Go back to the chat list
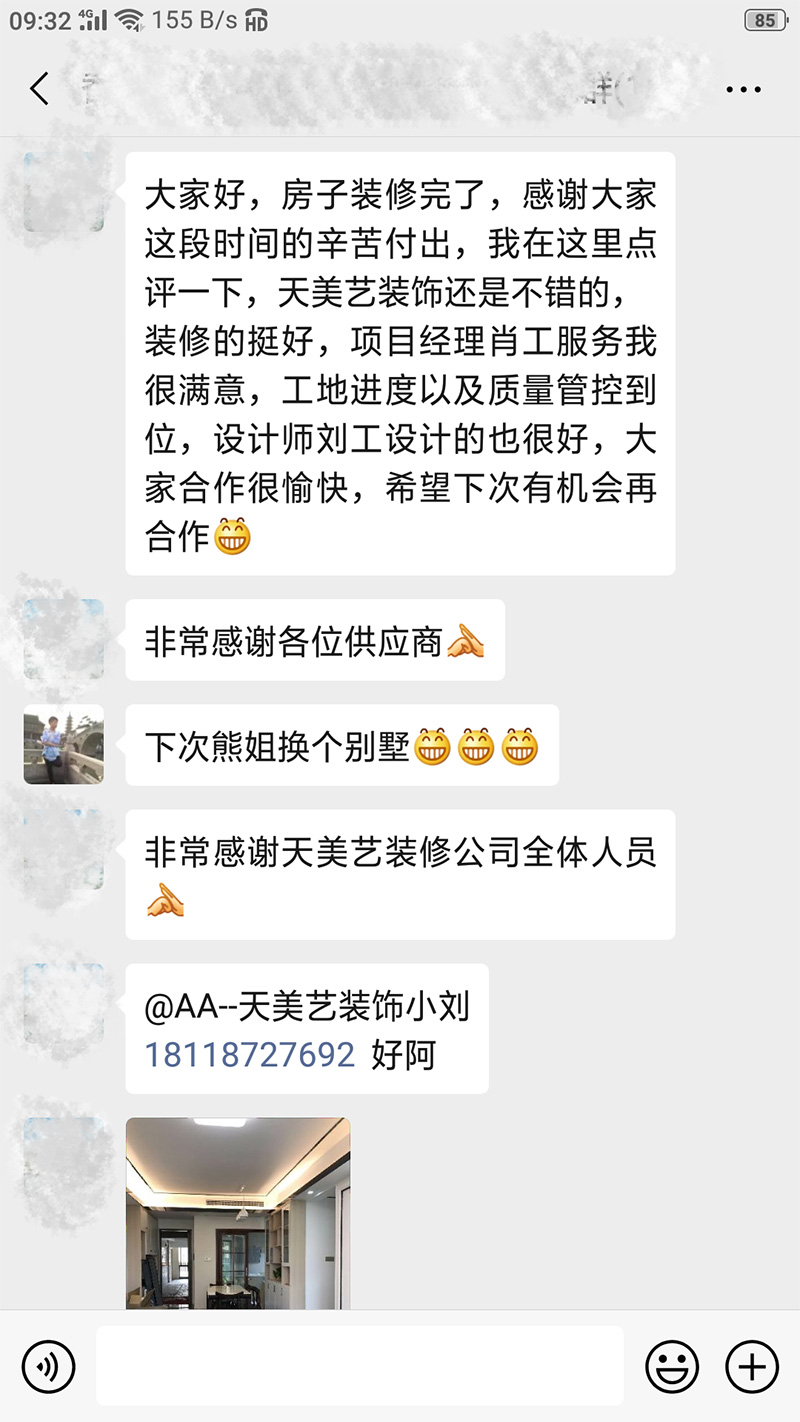Screen dimensions: 800x1422 pos(40,90)
